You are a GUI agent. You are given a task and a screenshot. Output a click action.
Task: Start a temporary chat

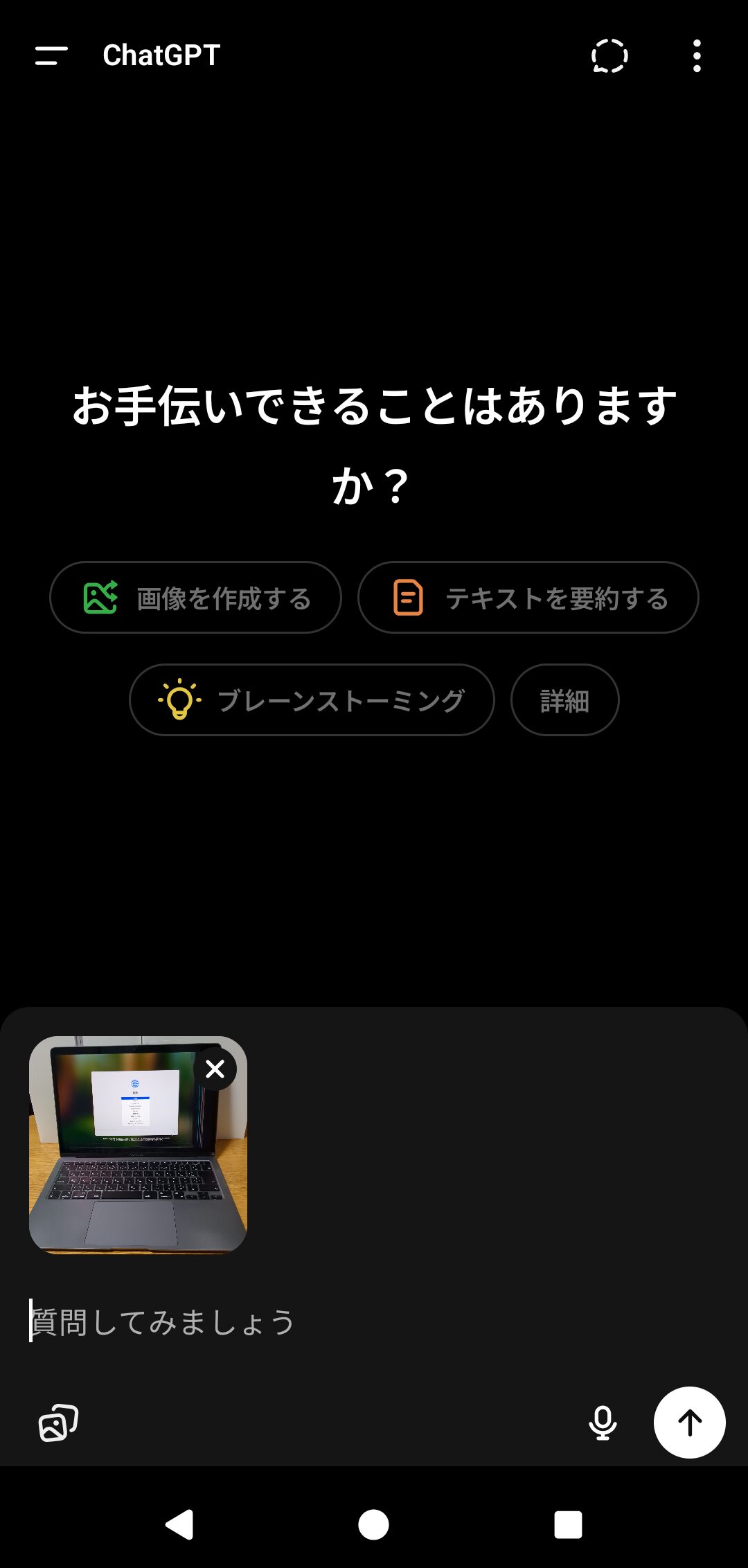coord(609,55)
